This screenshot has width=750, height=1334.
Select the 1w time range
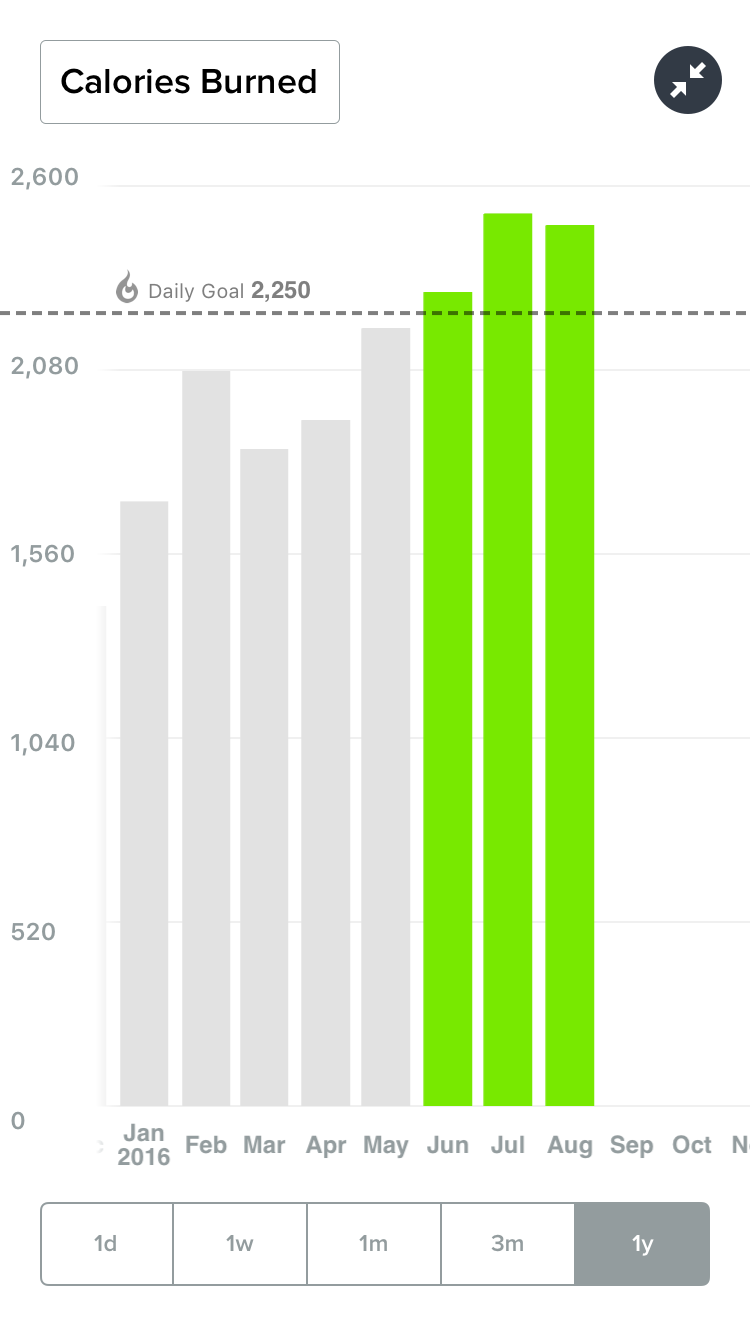[x=240, y=1244]
